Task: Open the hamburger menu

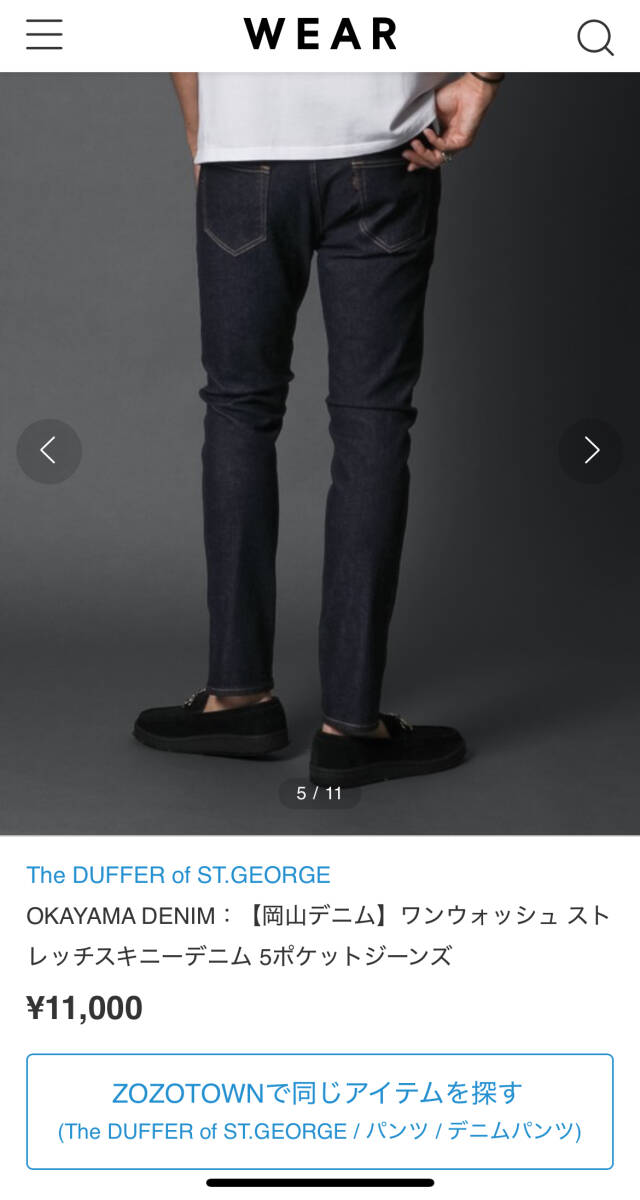Action: pos(44,35)
